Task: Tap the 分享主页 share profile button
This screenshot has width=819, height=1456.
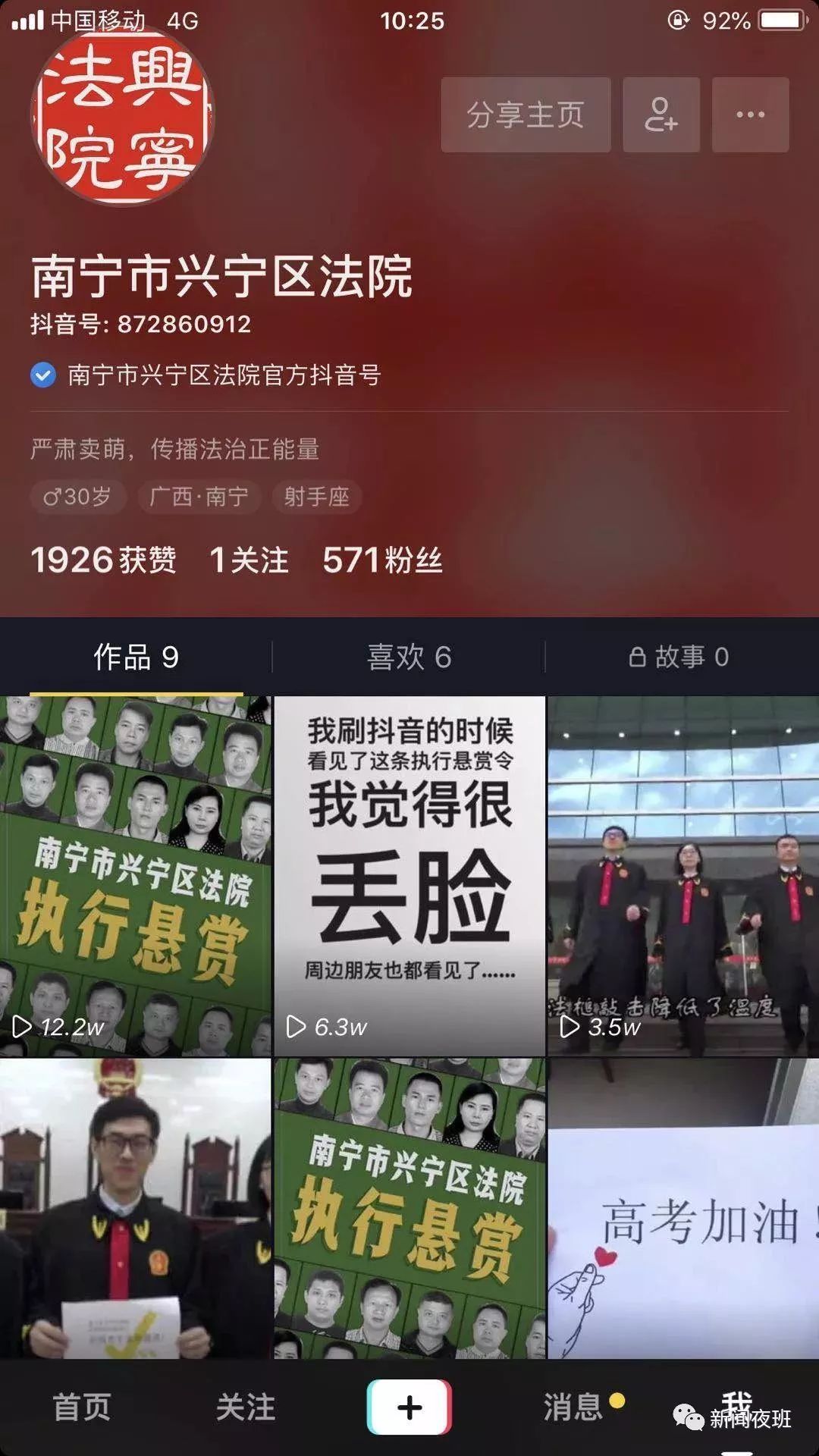Action: [526, 115]
